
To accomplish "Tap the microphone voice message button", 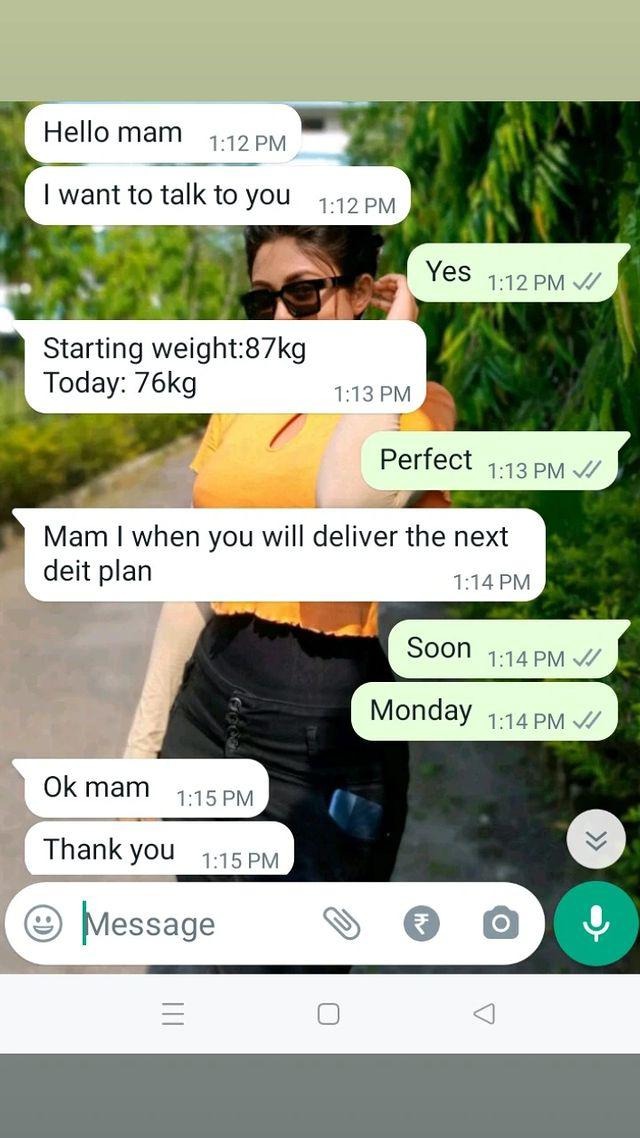I will pyautogui.click(x=596, y=923).
